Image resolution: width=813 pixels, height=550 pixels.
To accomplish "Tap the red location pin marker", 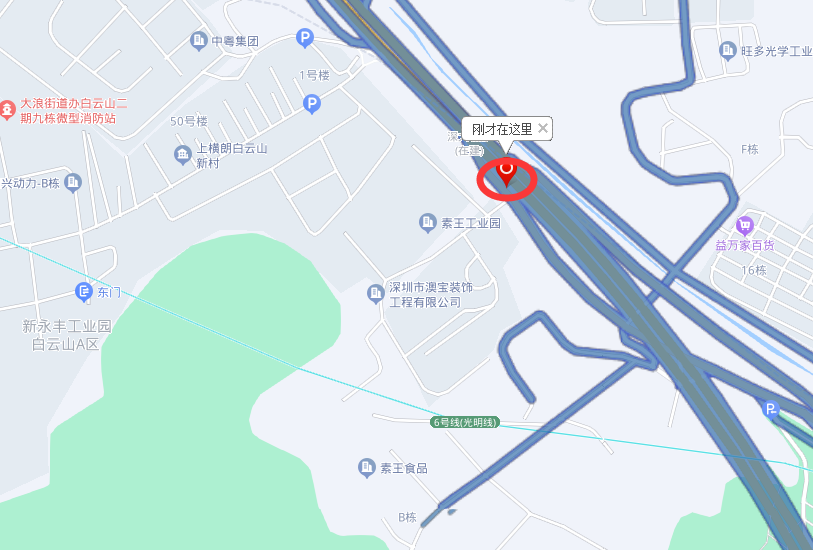I will pos(507,174).
